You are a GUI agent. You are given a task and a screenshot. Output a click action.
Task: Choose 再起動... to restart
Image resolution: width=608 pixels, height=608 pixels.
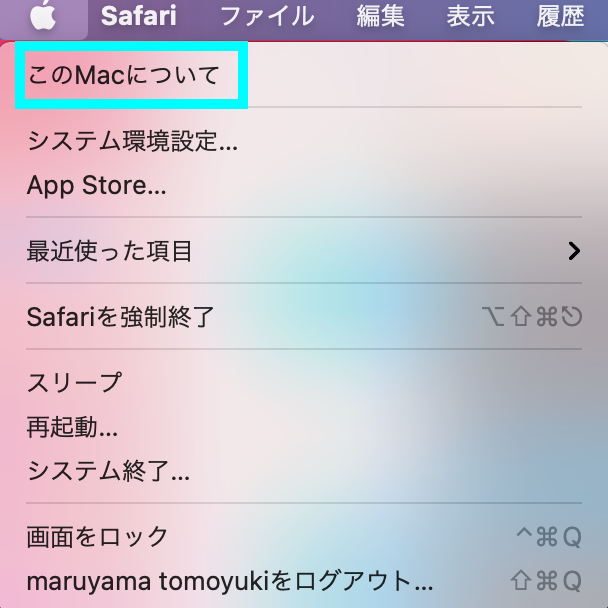72,427
